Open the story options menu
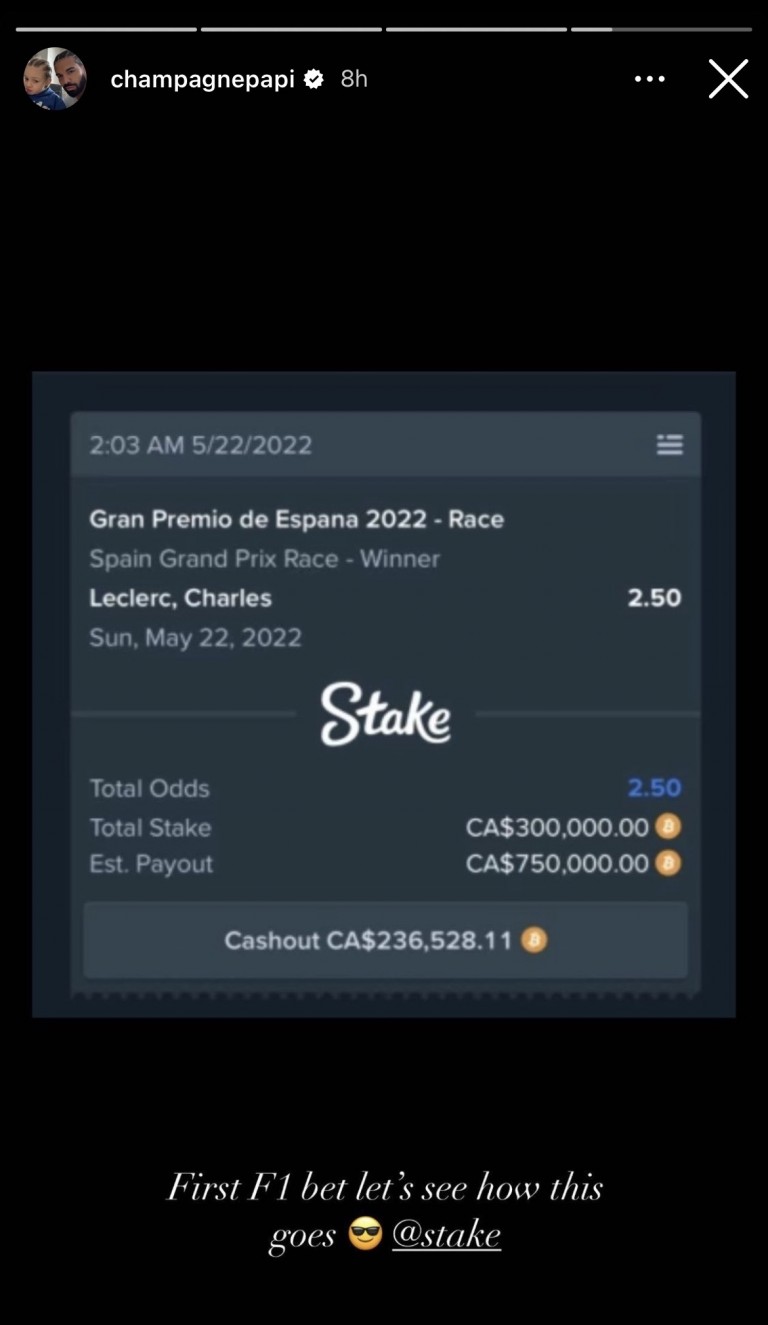Screen dimensions: 768x1325 649,79
